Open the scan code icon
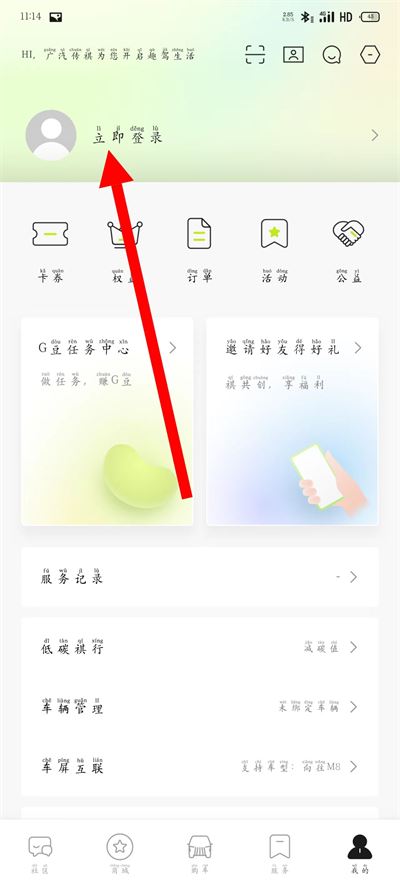 click(x=255, y=54)
